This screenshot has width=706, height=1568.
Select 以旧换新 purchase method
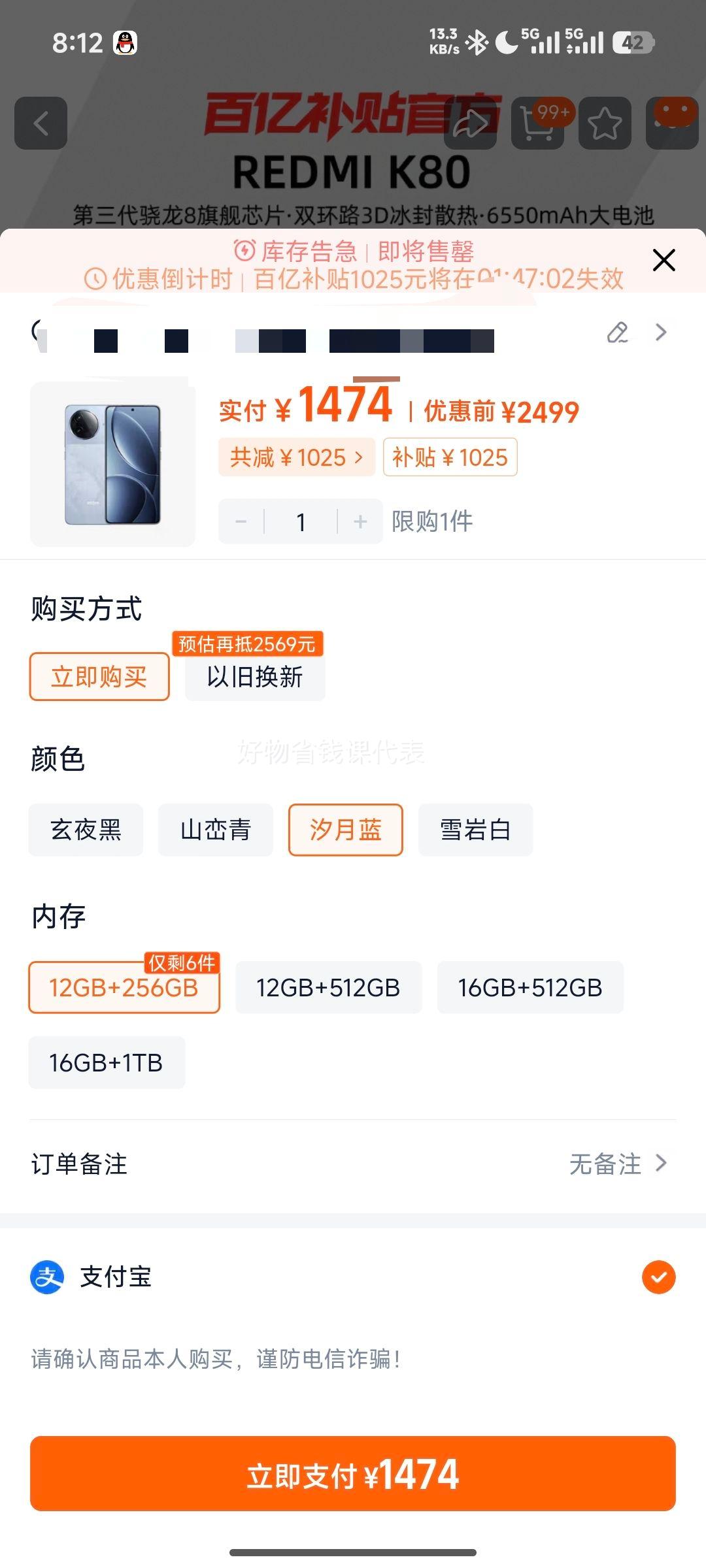254,677
